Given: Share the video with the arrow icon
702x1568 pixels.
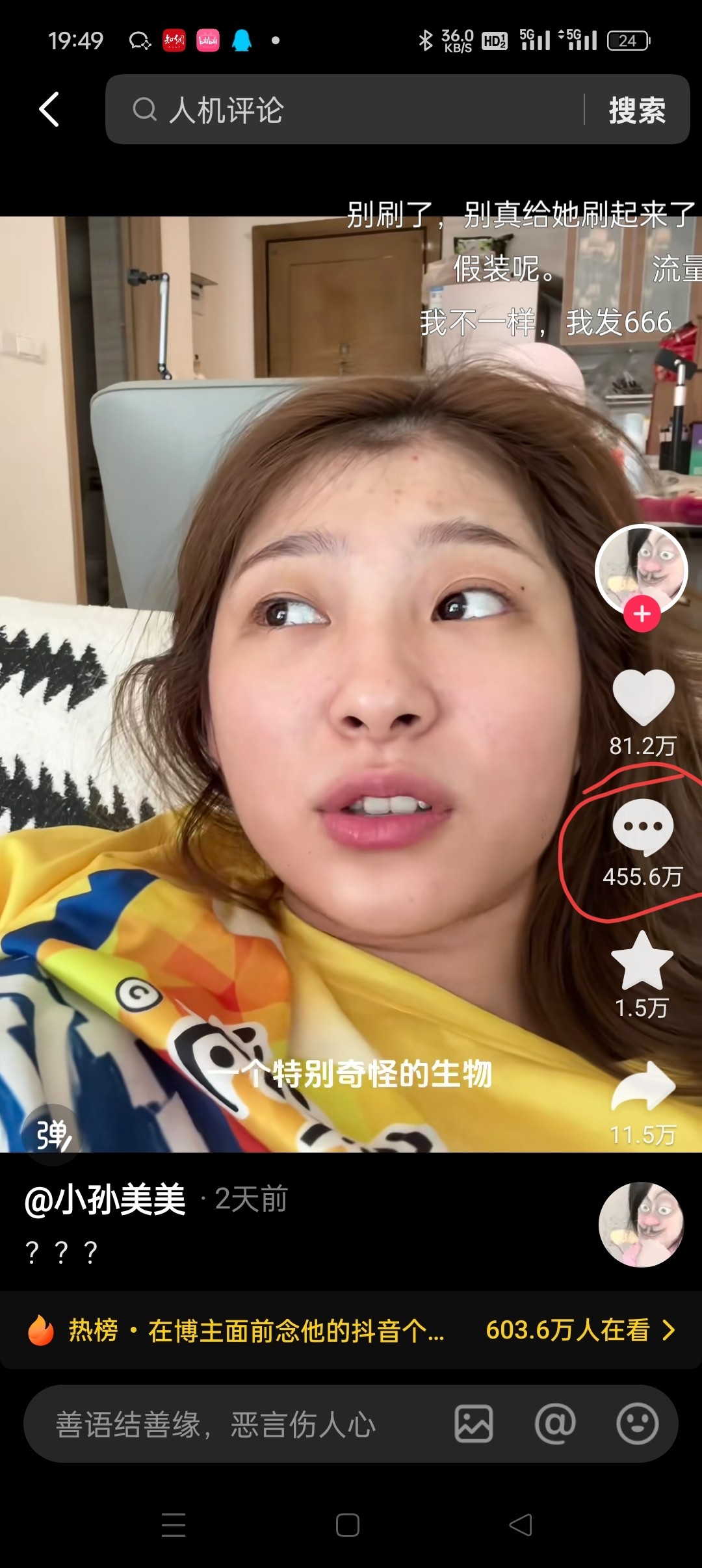Looking at the screenshot, I should tap(643, 1087).
